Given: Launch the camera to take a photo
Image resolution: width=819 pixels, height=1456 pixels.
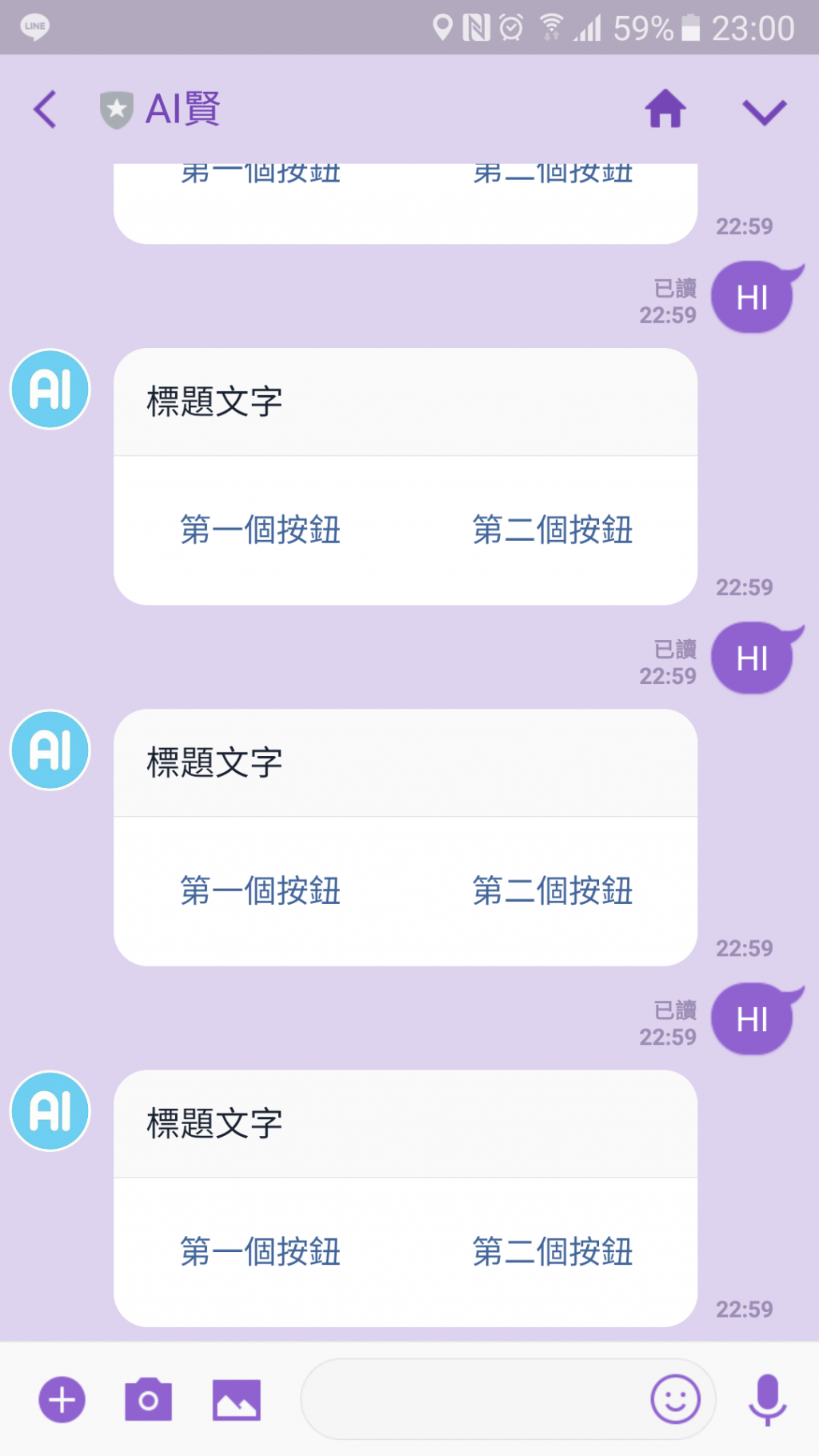Looking at the screenshot, I should (148, 1400).
